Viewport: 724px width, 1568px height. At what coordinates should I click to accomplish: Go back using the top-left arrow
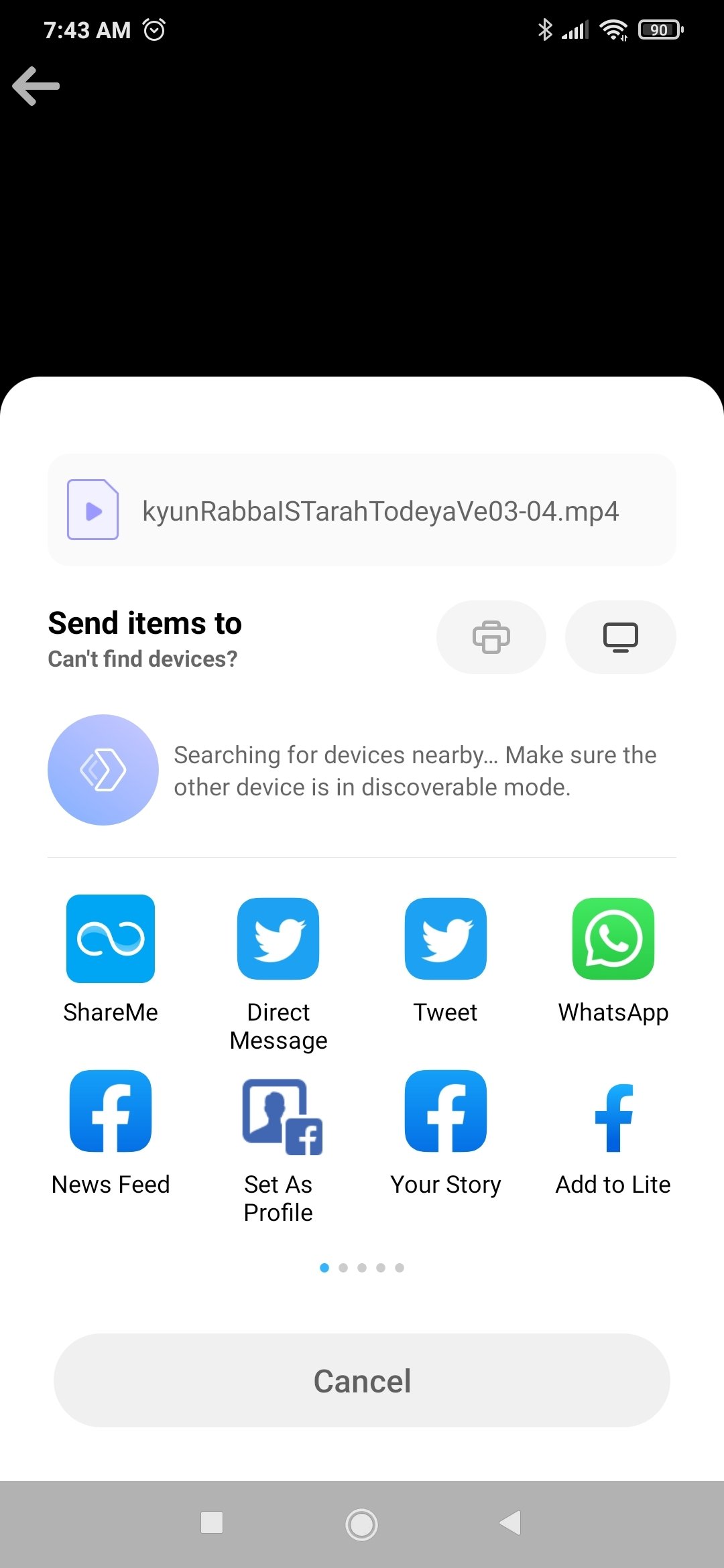coord(36,86)
